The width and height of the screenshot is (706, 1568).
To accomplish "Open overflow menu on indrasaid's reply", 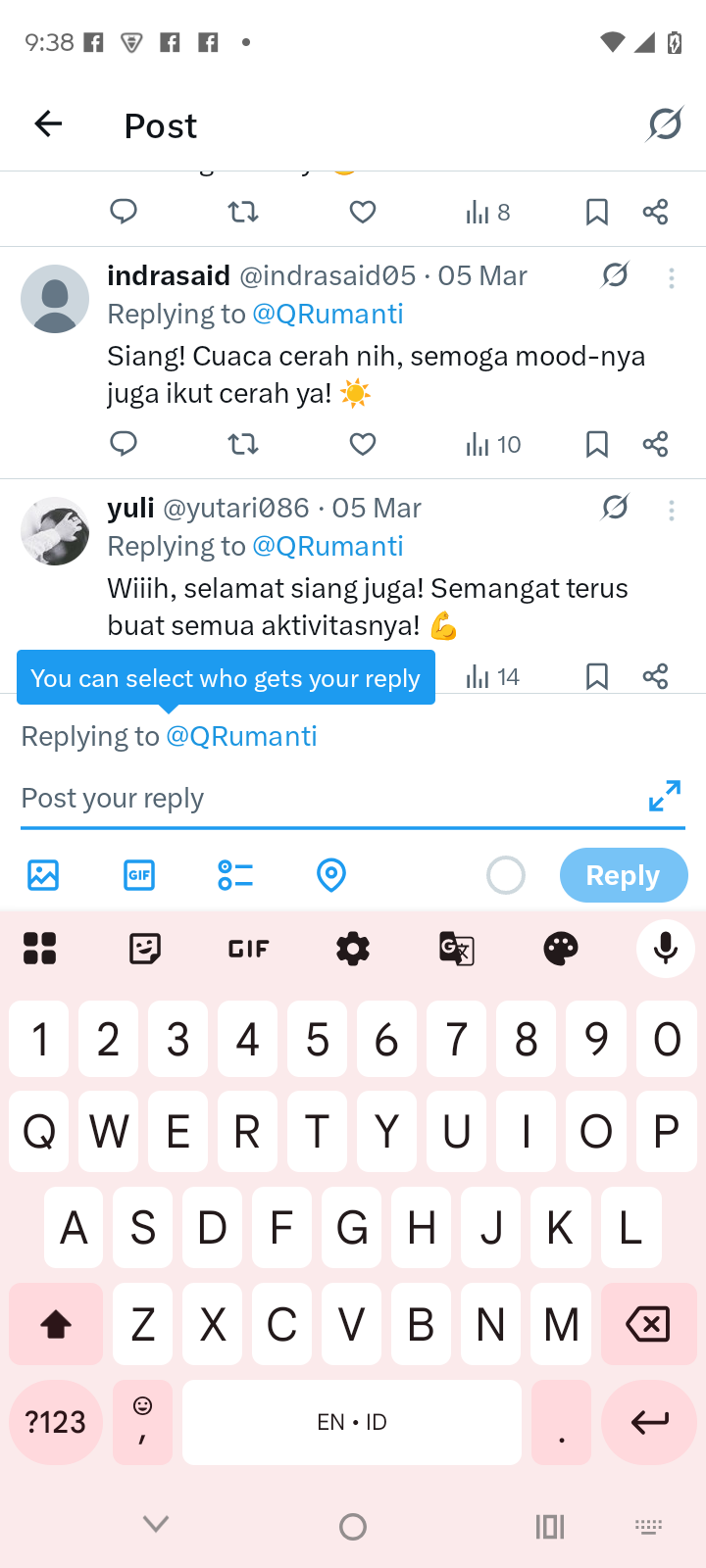I will point(672,278).
